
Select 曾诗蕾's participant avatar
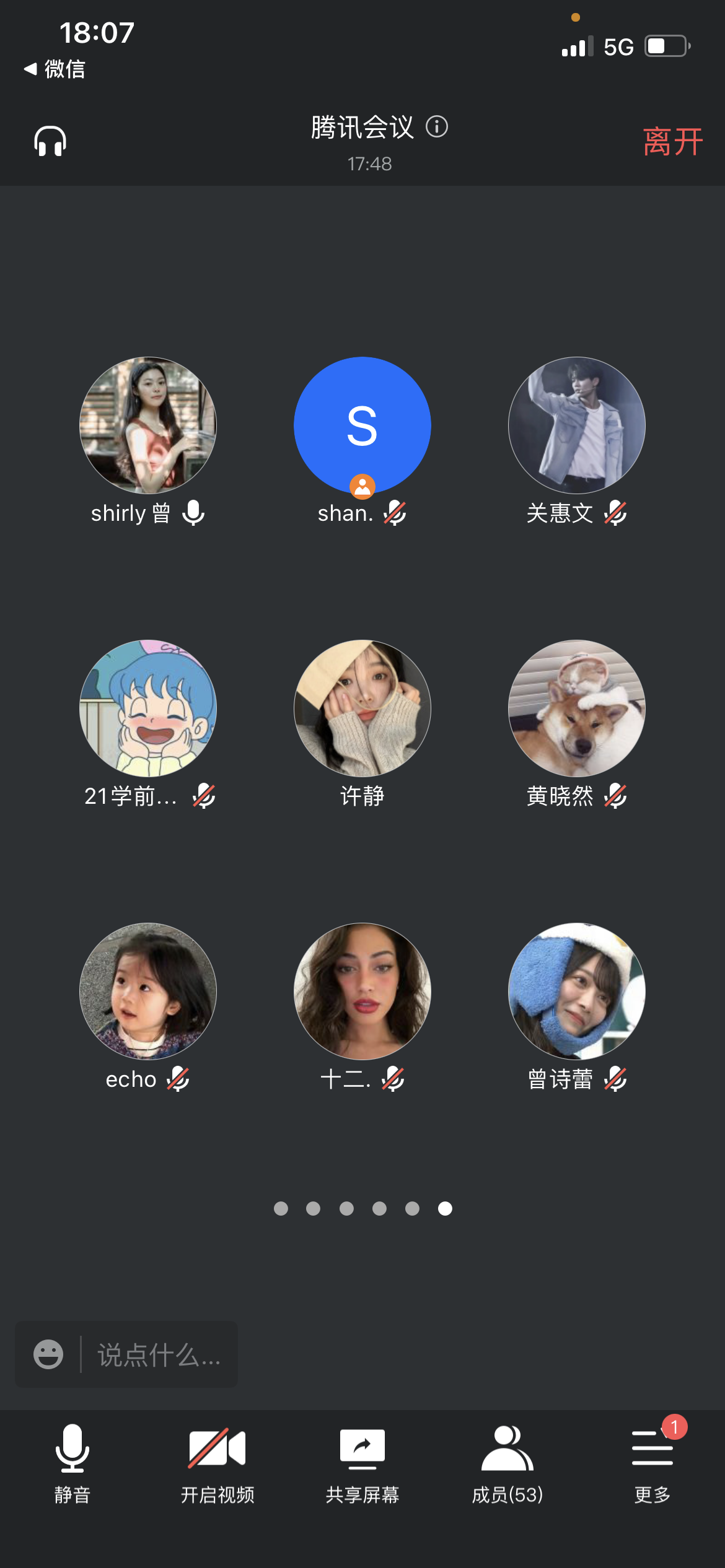[x=577, y=991]
